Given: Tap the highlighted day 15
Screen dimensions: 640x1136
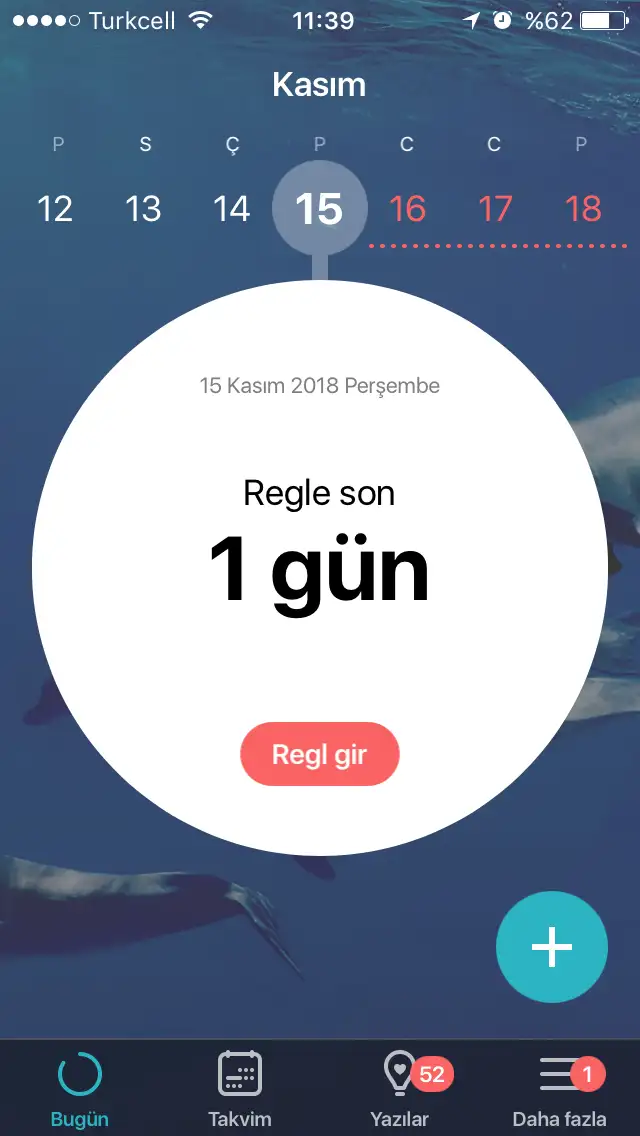Looking at the screenshot, I should tap(319, 208).
